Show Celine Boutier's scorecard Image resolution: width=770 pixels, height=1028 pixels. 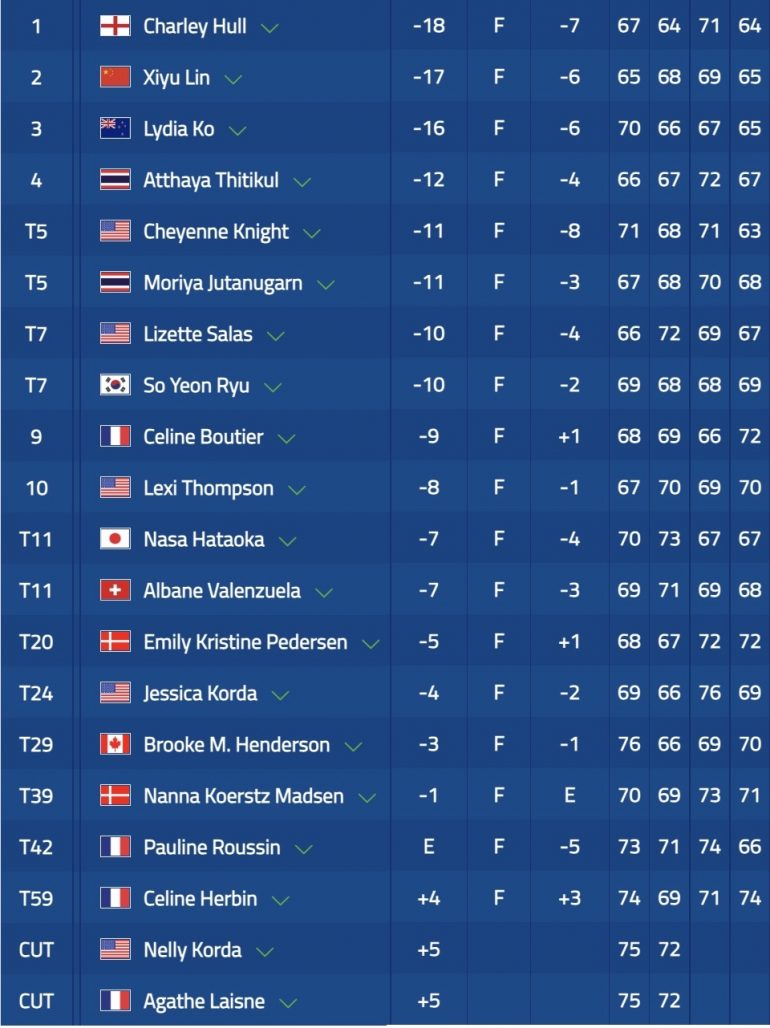click(287, 438)
